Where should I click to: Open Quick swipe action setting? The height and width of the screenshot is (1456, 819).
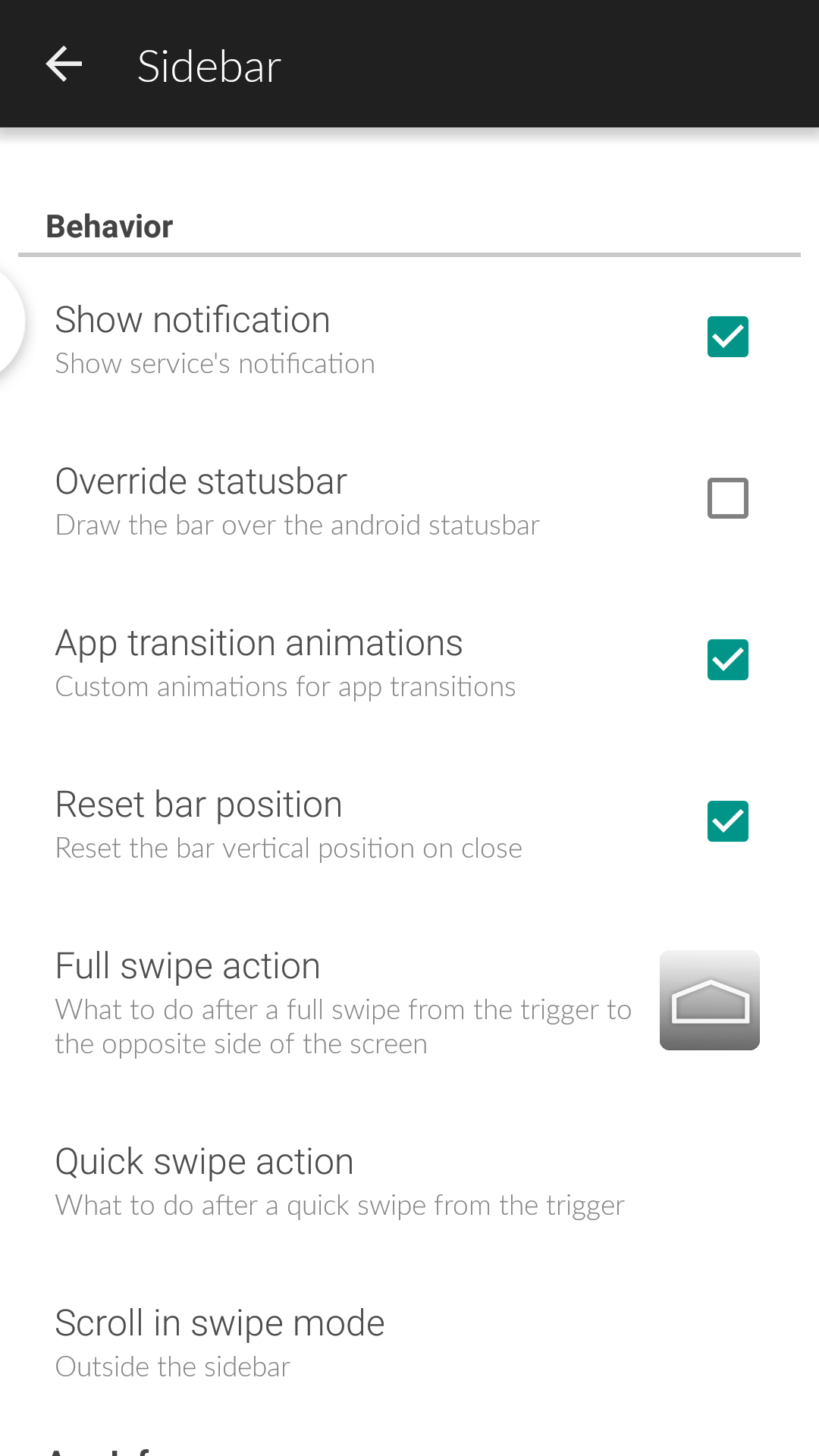[x=340, y=1181]
